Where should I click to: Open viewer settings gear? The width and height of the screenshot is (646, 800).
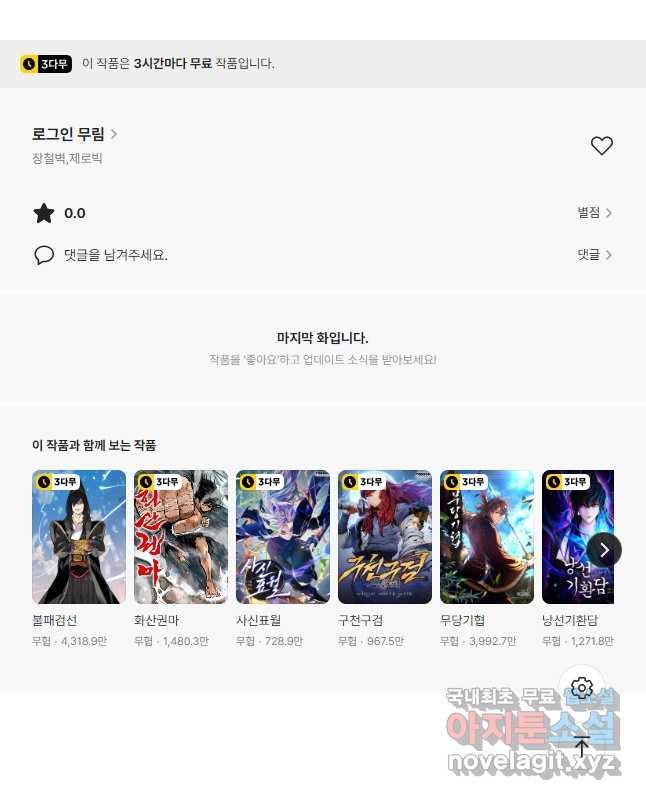582,688
